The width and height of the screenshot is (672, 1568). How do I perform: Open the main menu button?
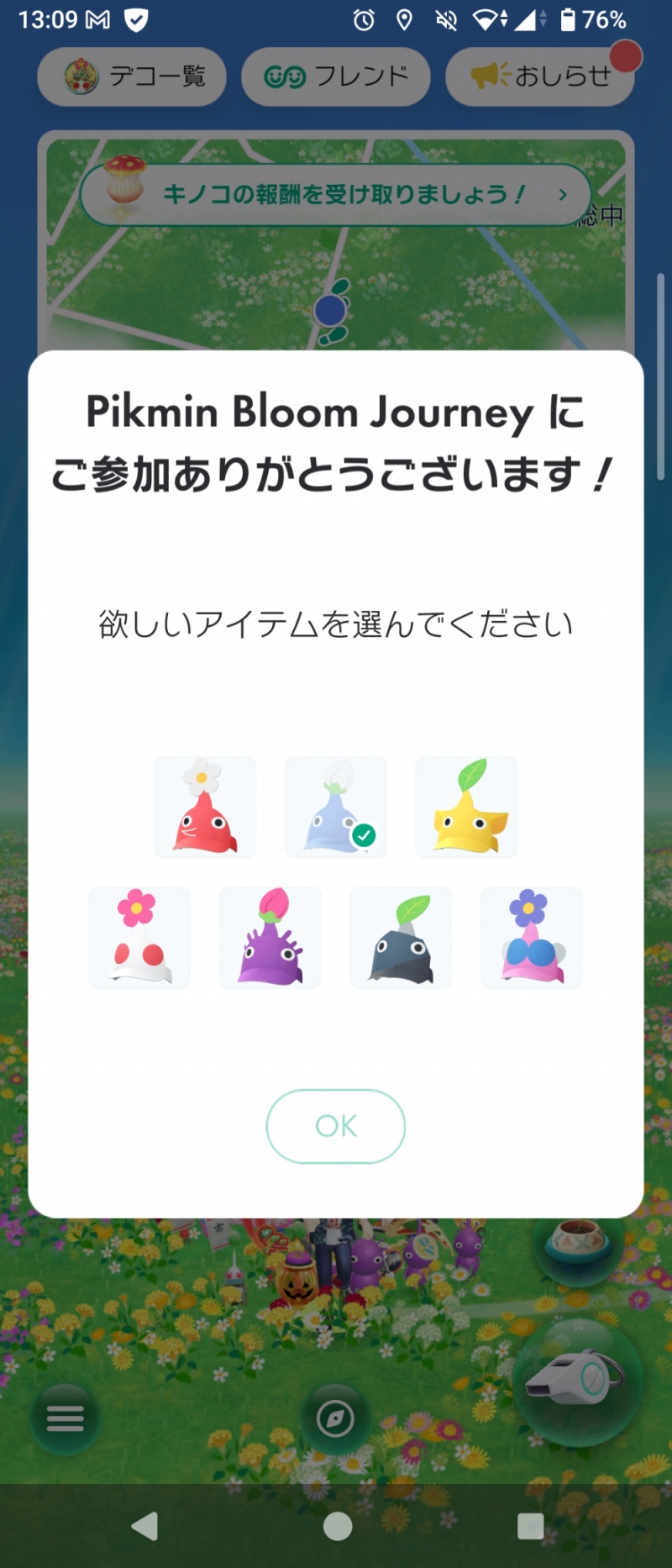click(x=66, y=1418)
